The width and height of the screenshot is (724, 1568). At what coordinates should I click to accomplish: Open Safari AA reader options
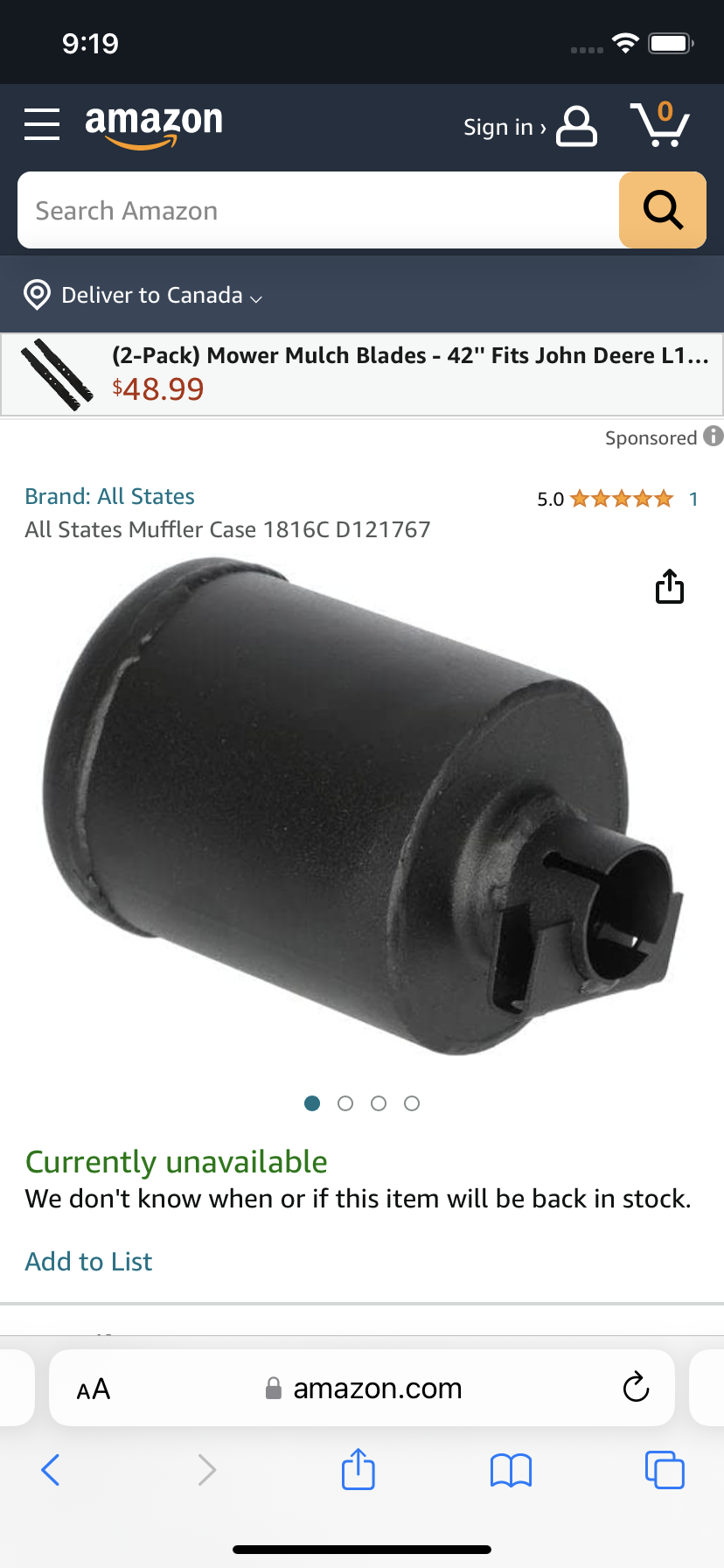coord(94,1389)
